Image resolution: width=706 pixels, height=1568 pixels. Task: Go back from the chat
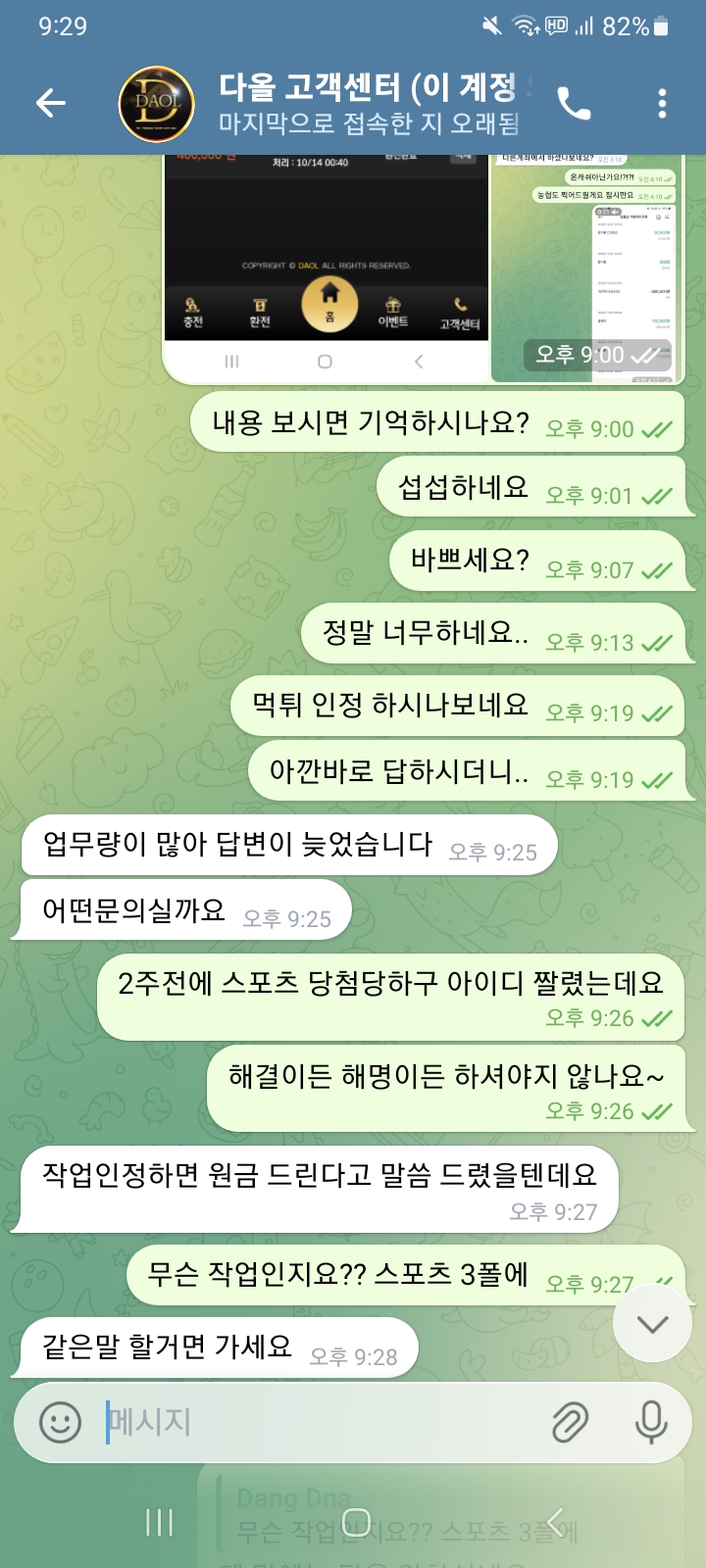coord(50,103)
